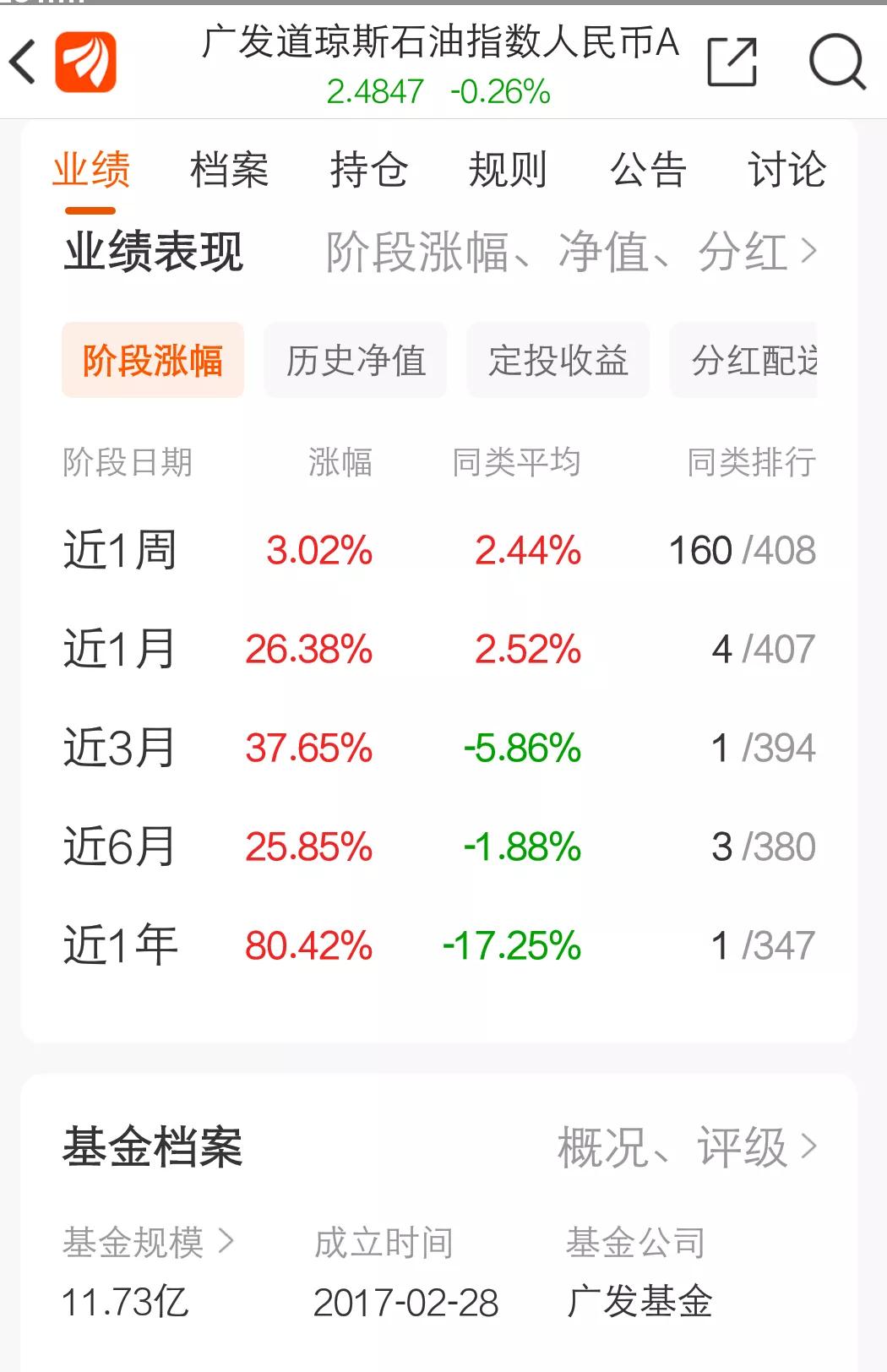Viewport: 887px width, 1372px height.
Task: Open the 公告 tab
Action: [647, 169]
